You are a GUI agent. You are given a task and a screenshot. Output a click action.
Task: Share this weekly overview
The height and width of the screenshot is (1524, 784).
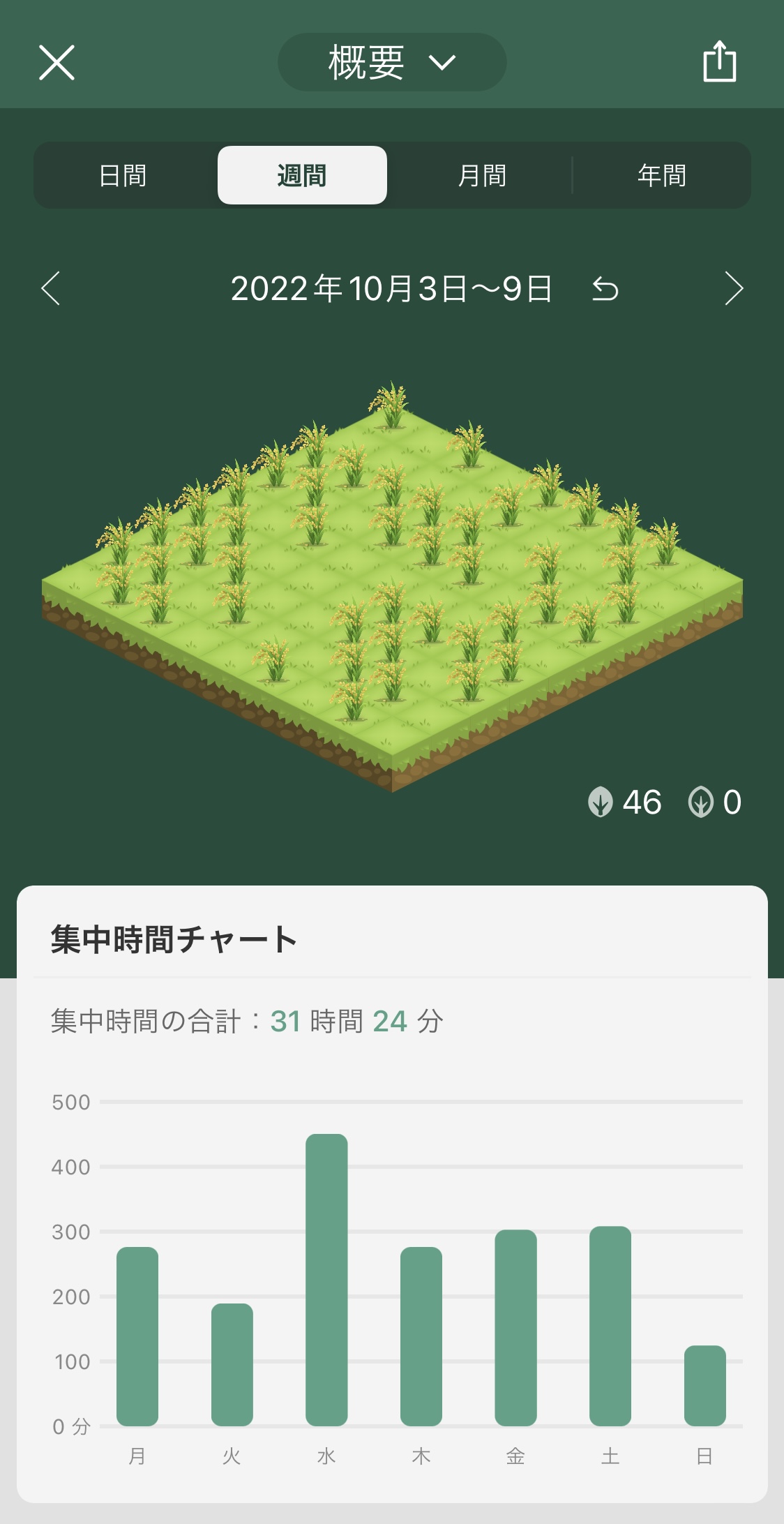[719, 62]
